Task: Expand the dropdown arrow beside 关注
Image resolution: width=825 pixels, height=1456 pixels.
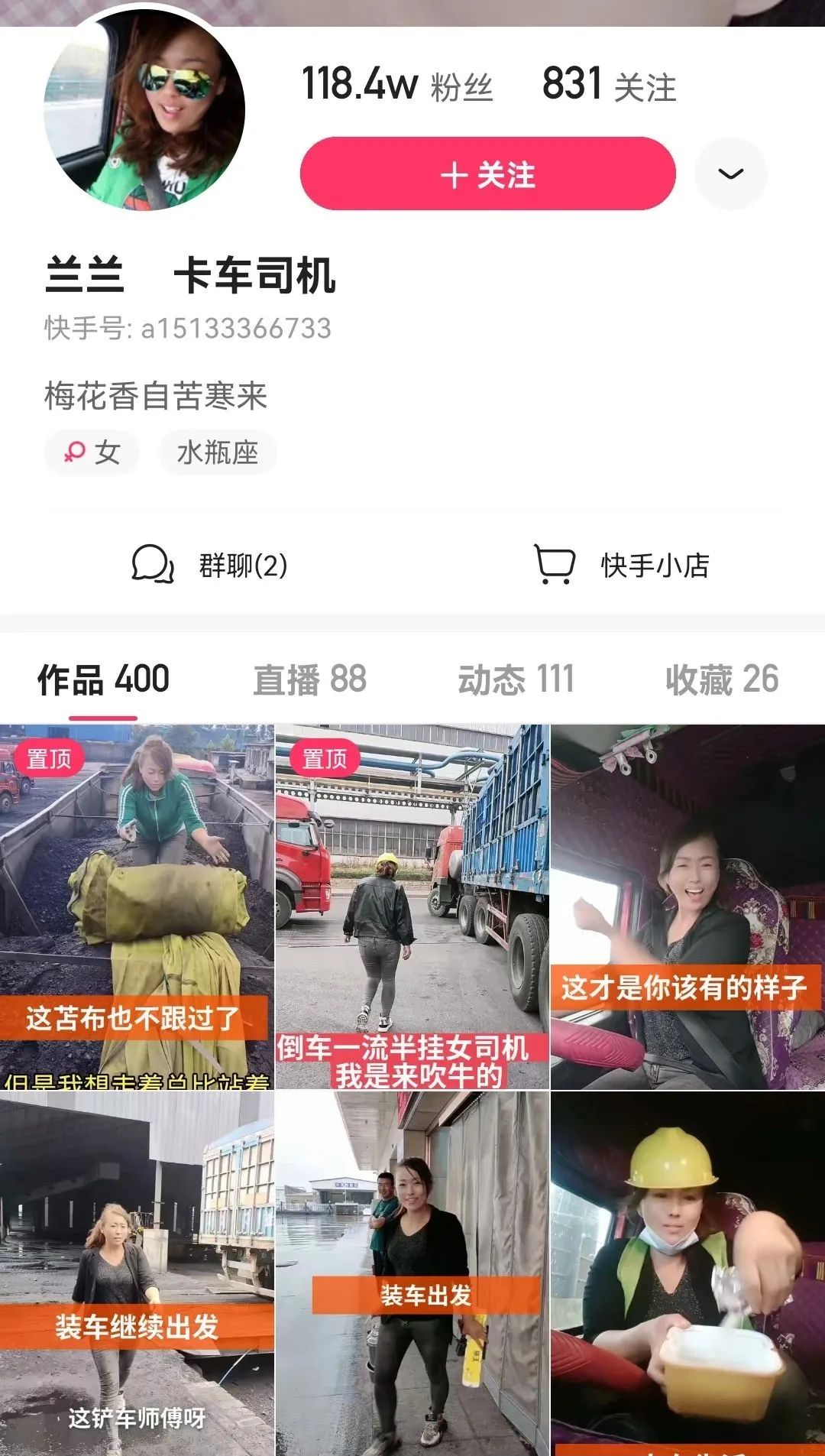Action: click(730, 174)
